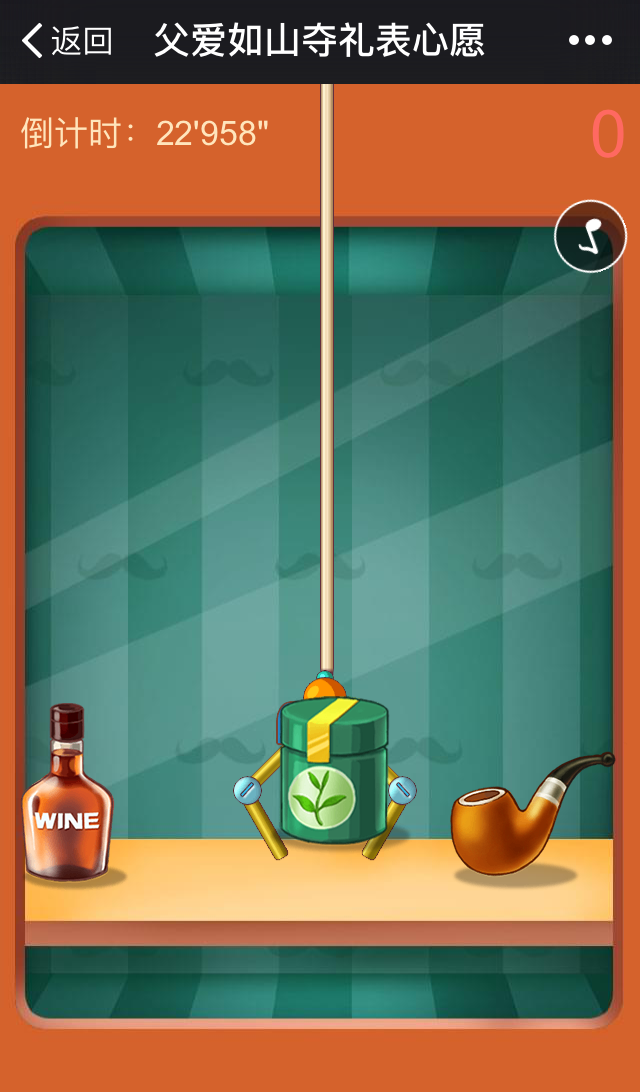Toggle the game music icon
Screen dimensions: 640x1092
(590, 237)
